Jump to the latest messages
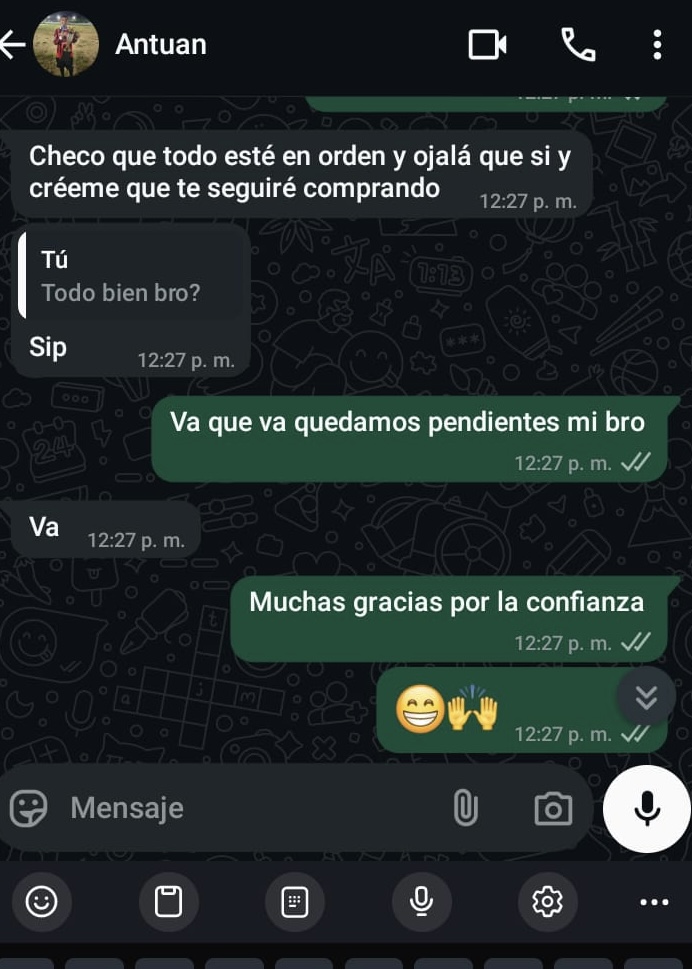692x969 pixels. coord(646,697)
